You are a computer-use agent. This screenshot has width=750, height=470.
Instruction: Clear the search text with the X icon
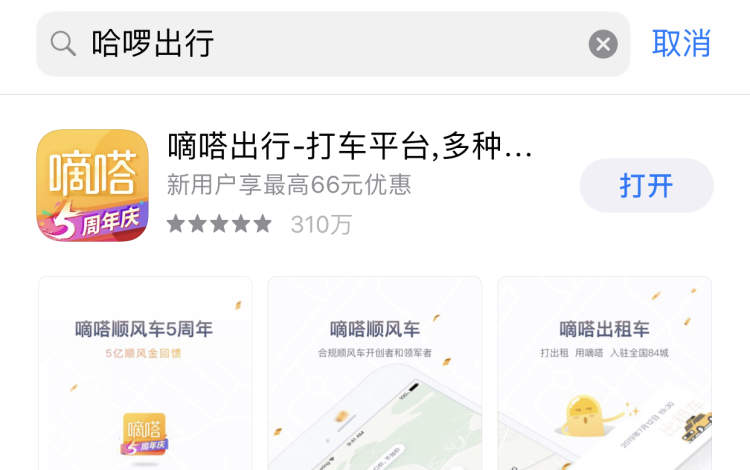click(x=603, y=44)
